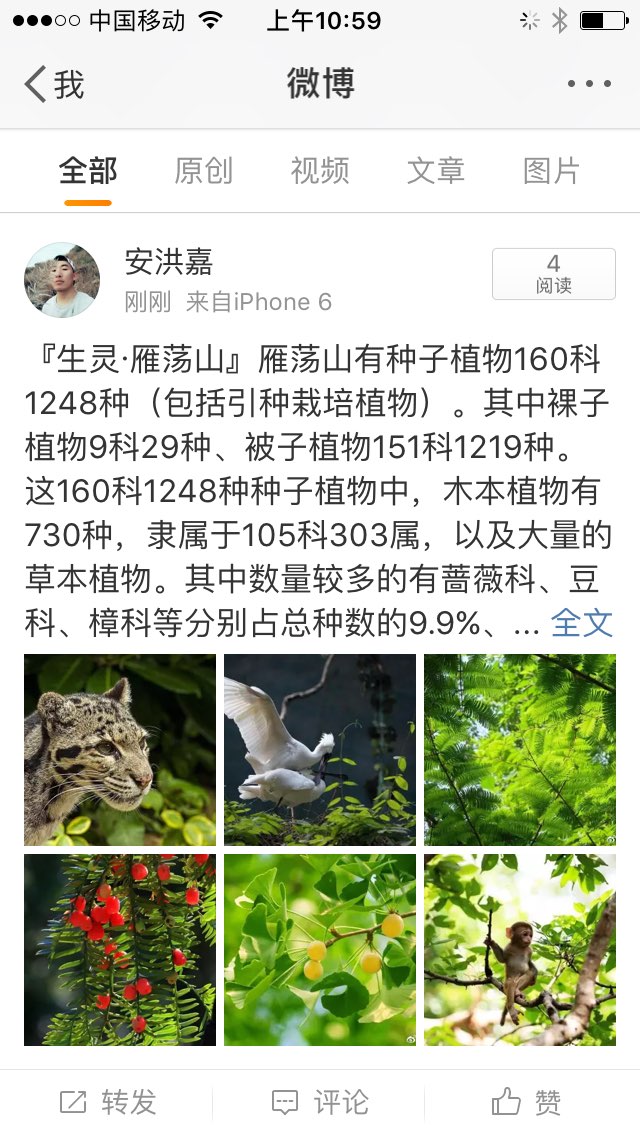Open the ginkgo fruit photo

[320, 950]
